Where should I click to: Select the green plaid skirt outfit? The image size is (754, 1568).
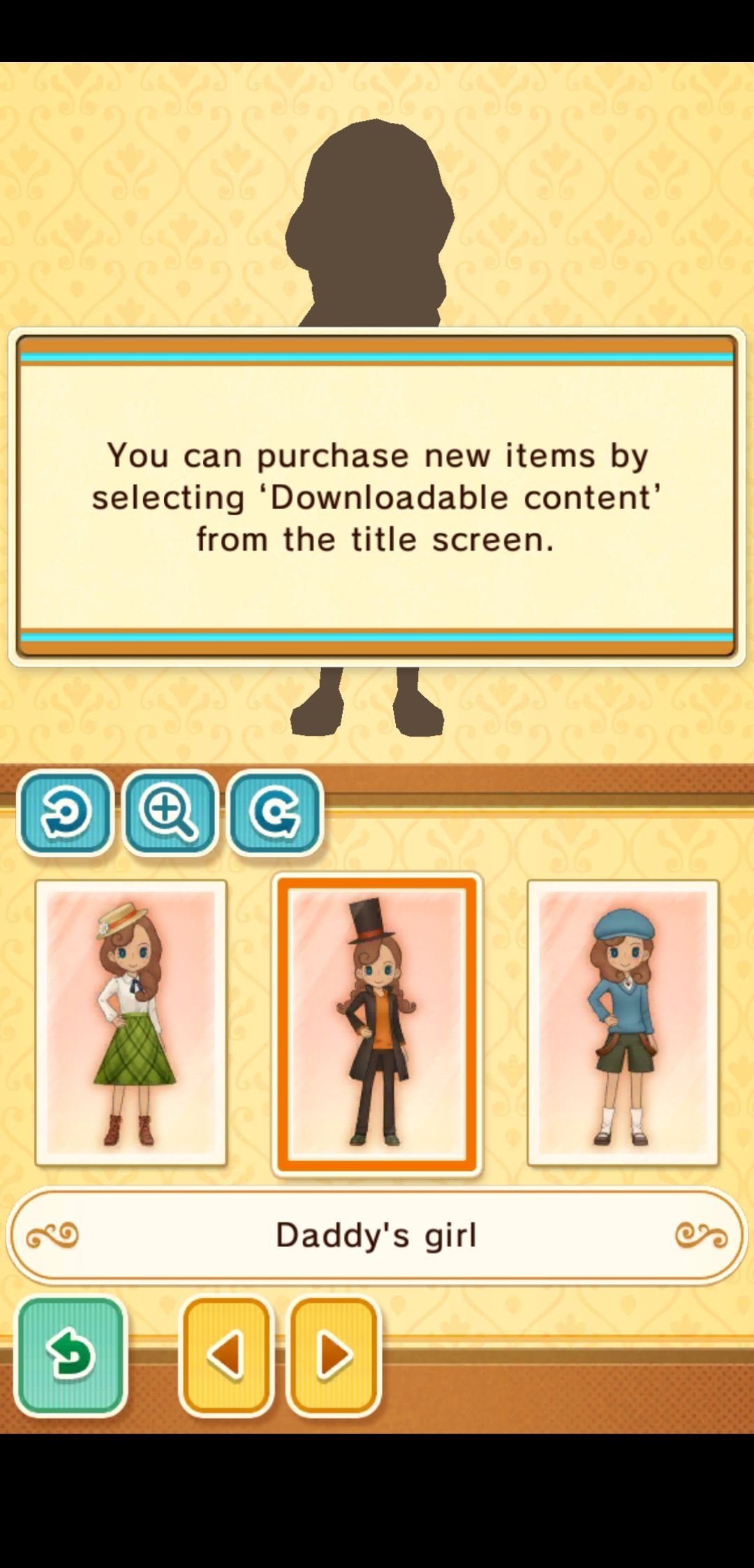click(x=131, y=1023)
